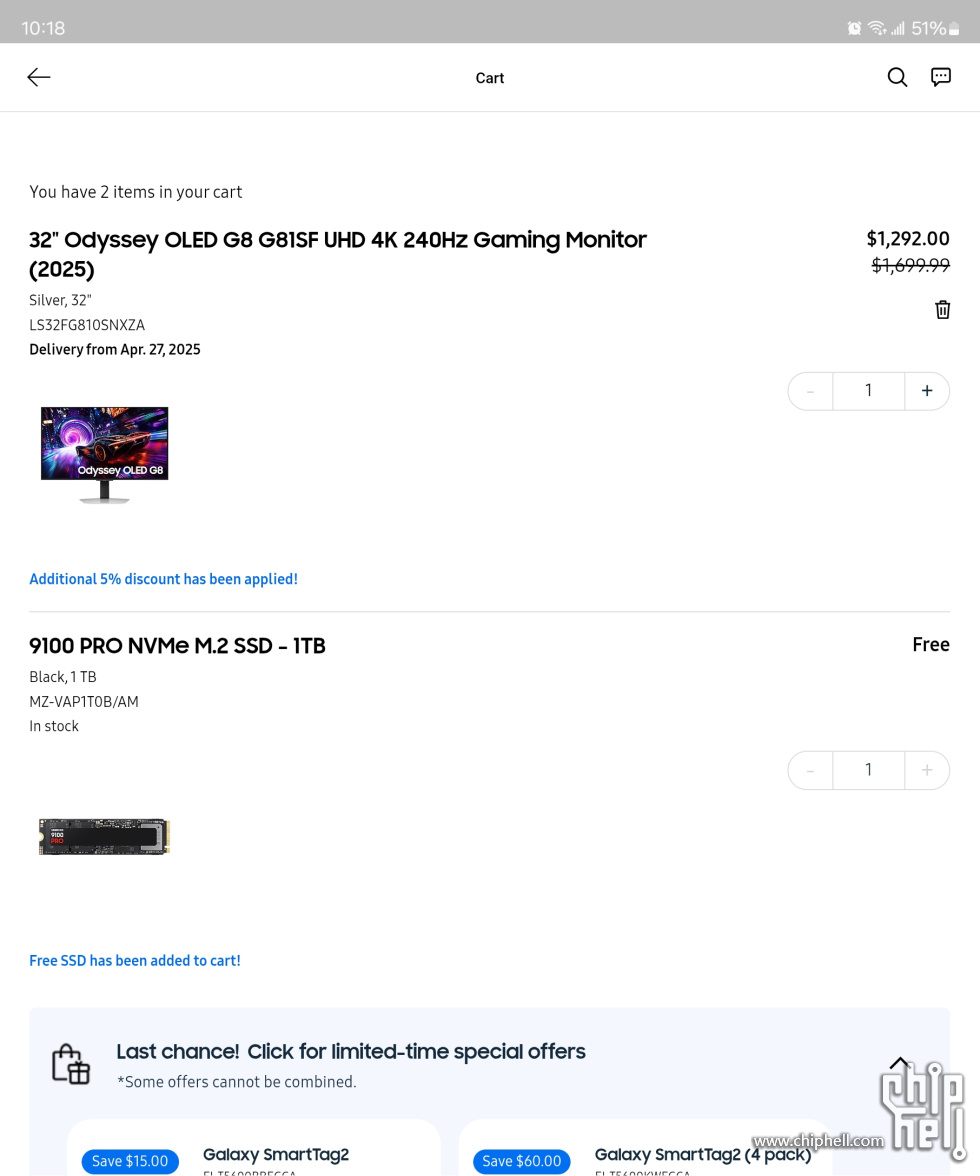Screen dimensions: 980x1176
Task: Decrease quantity of Odyssey OLED G8 monitor
Action: click(x=810, y=391)
